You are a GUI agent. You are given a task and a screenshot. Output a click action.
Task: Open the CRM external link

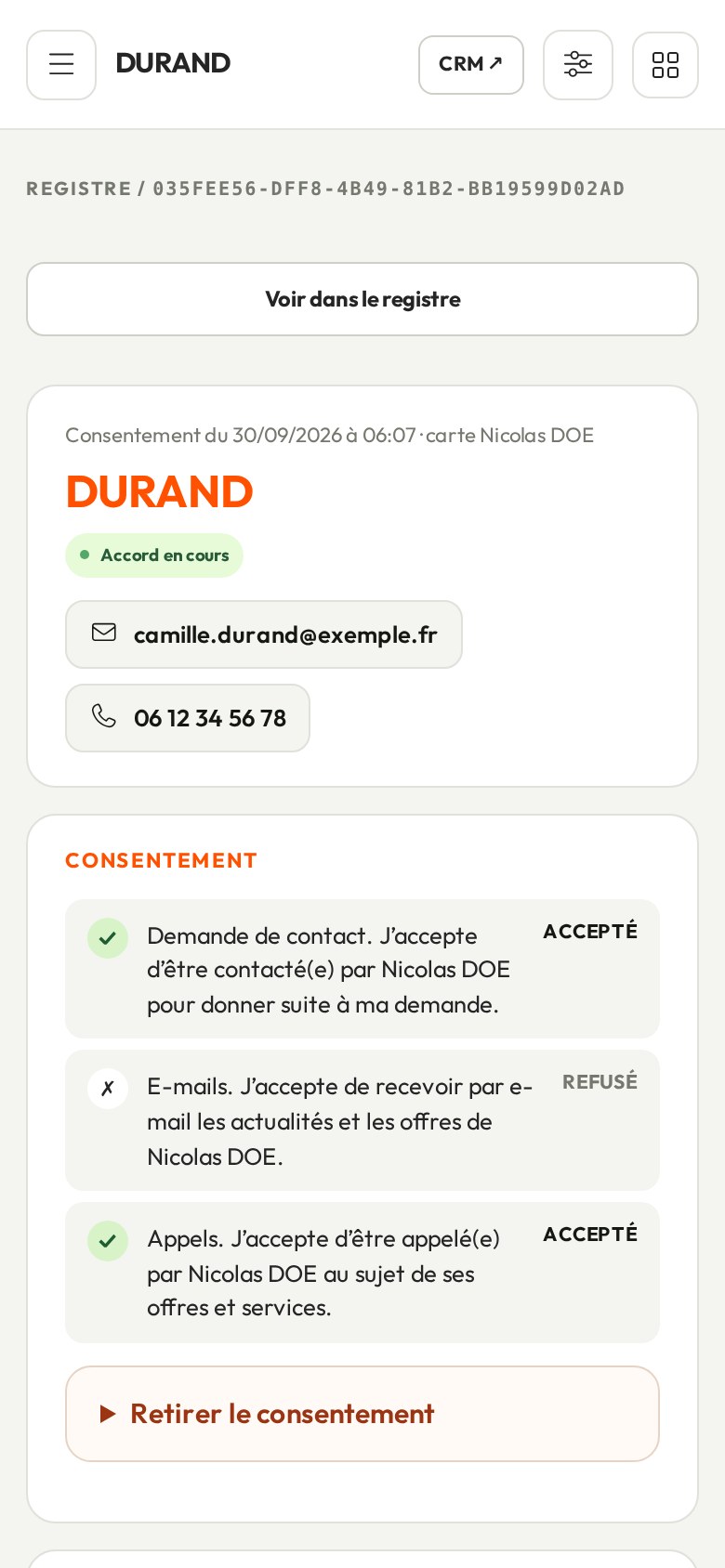tap(471, 65)
